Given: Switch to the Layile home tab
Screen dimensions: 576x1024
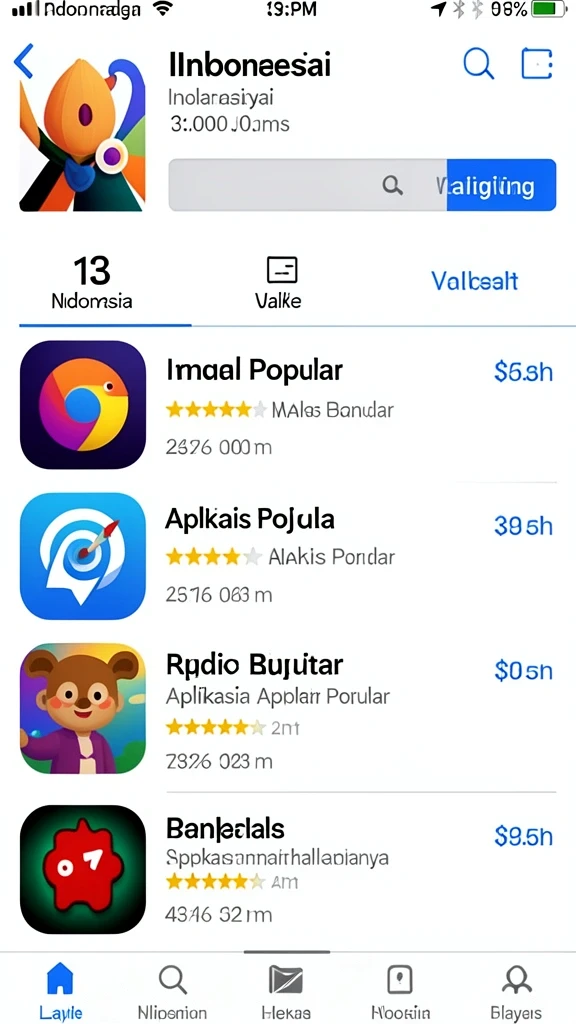Looking at the screenshot, I should point(61,990).
